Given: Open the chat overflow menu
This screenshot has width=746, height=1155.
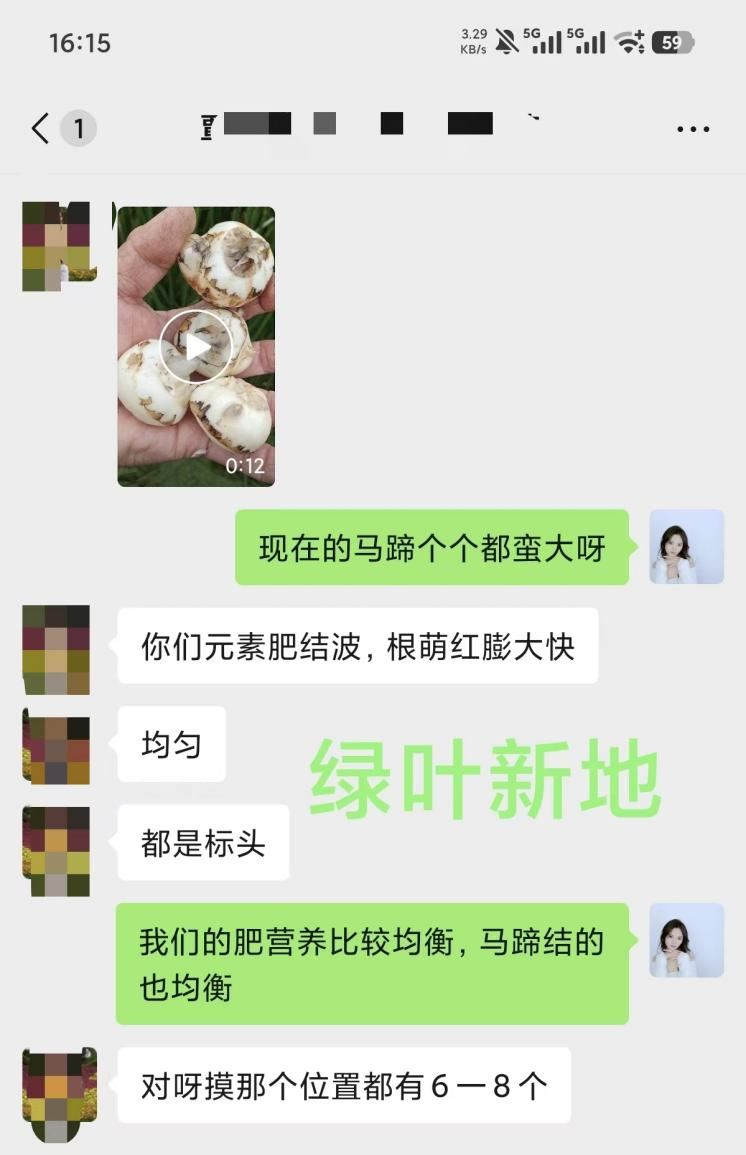Looking at the screenshot, I should [x=693, y=129].
